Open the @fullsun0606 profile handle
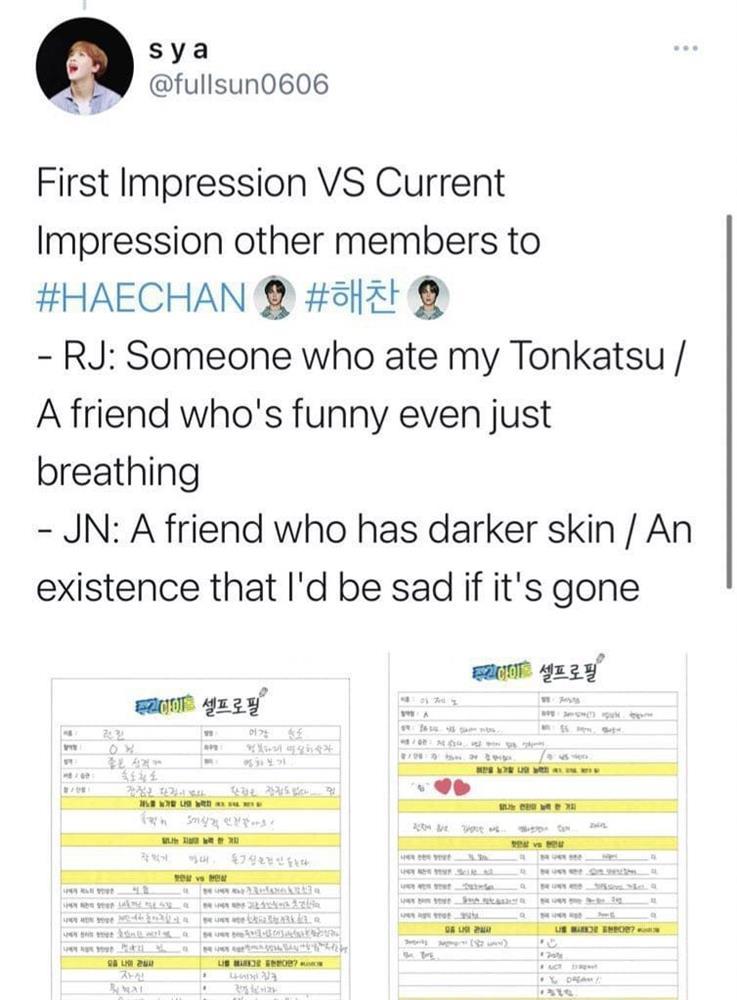 coord(238,84)
